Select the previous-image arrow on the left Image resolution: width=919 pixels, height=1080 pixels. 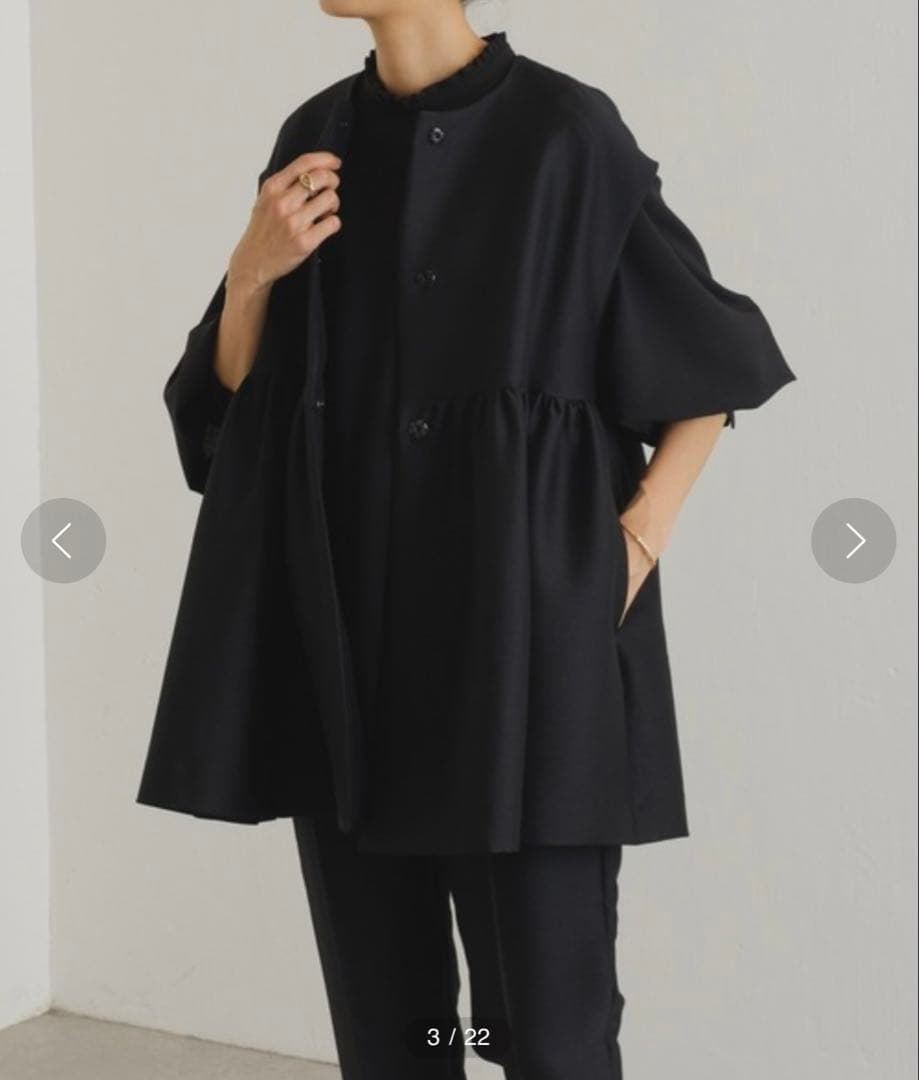click(x=64, y=540)
